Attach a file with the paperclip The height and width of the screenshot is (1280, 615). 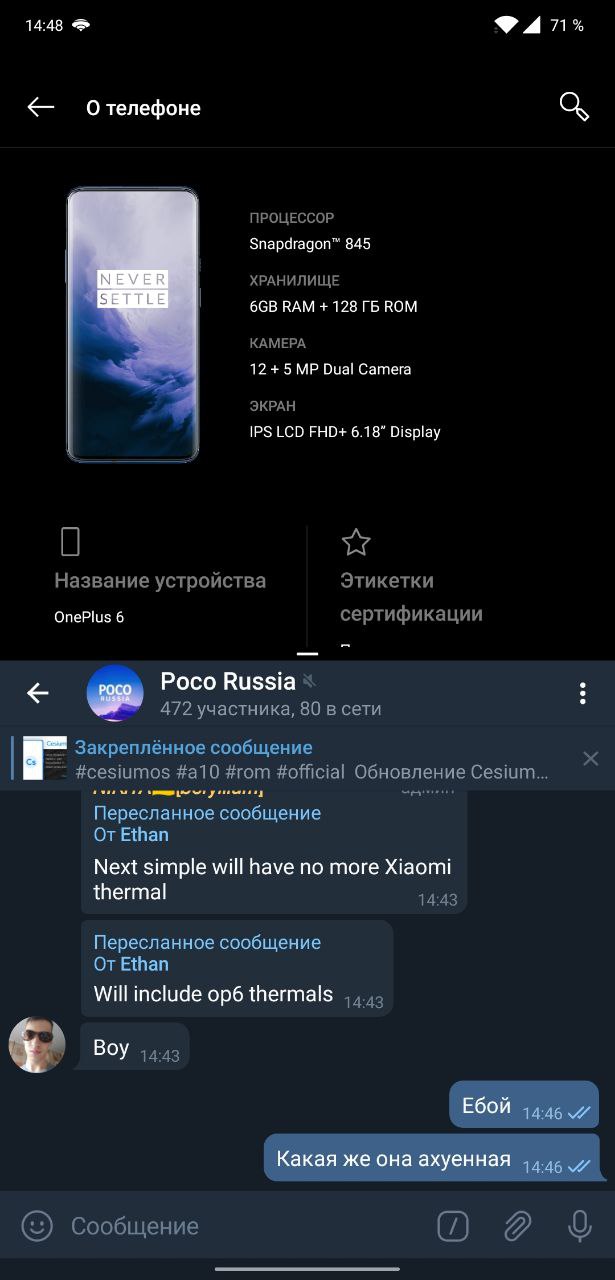pyautogui.click(x=517, y=1226)
